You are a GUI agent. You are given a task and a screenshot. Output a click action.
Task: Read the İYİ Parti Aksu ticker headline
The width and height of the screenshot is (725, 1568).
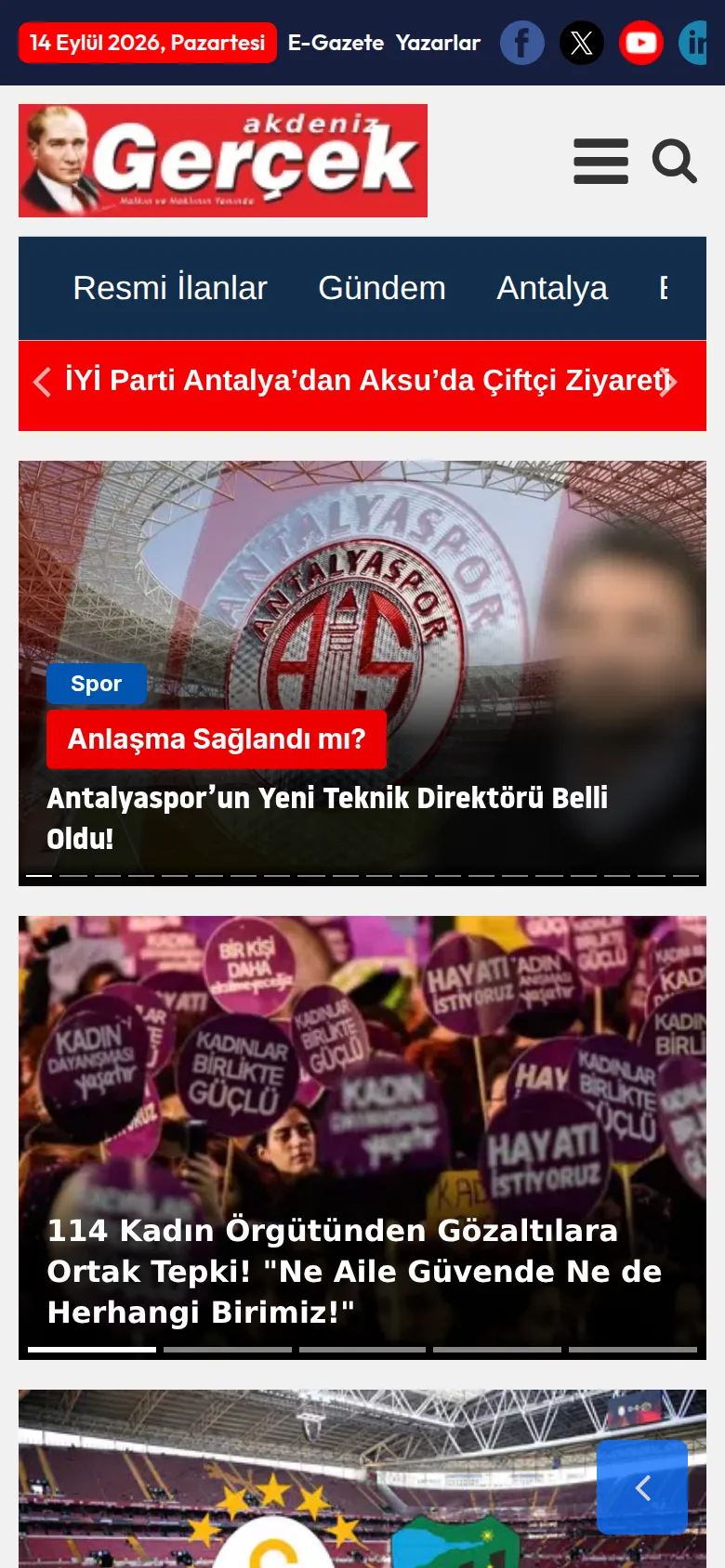[367, 381]
